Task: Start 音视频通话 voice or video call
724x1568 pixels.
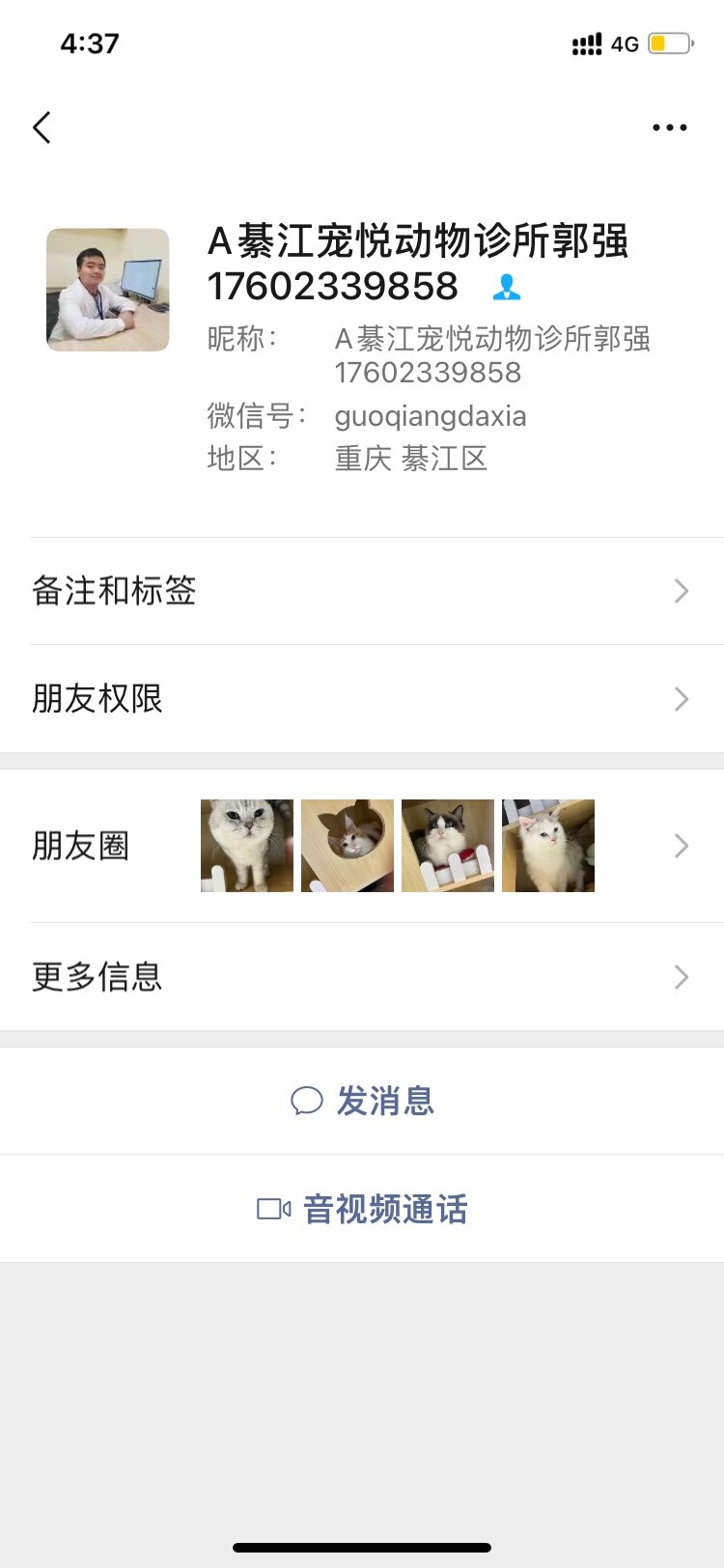Action: point(363,1209)
